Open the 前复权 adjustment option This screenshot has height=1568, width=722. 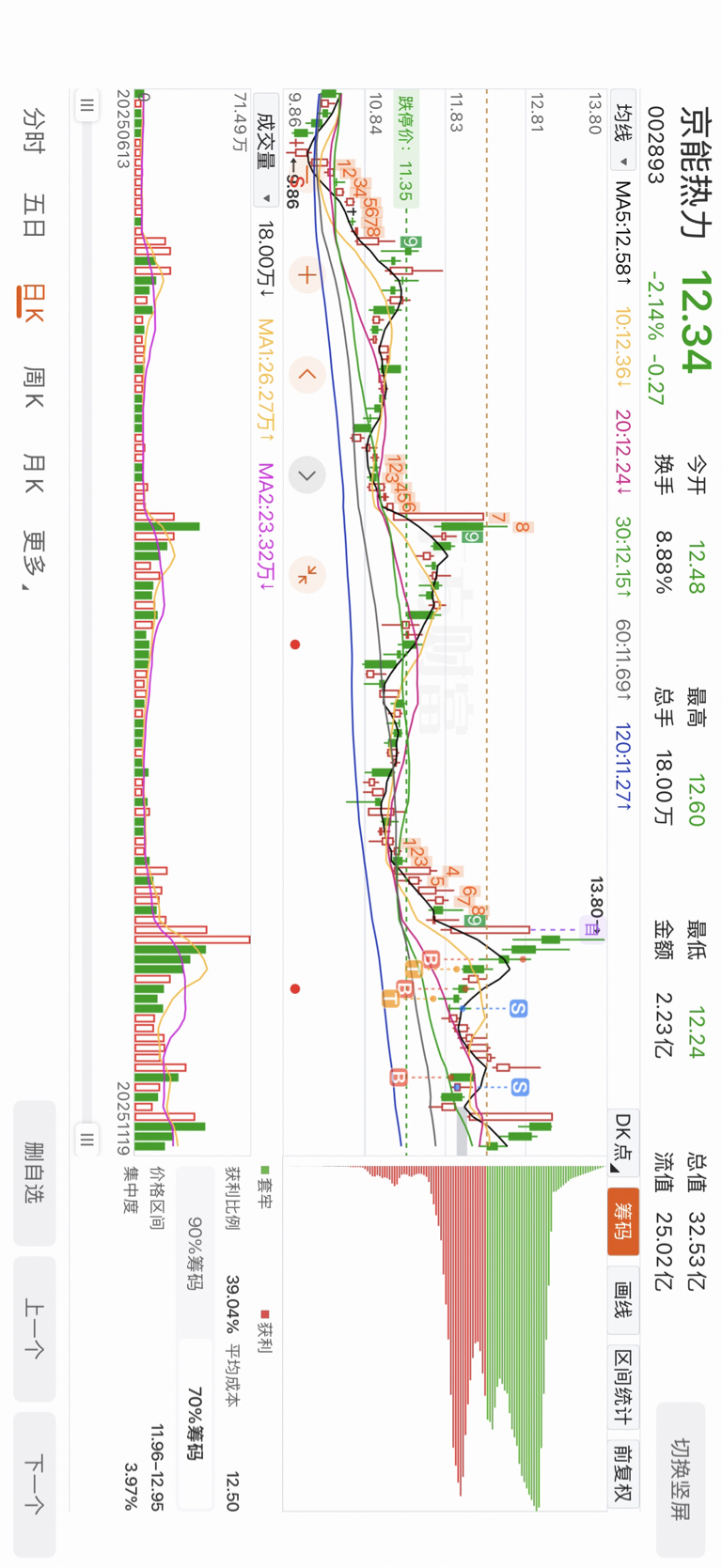click(x=623, y=1473)
